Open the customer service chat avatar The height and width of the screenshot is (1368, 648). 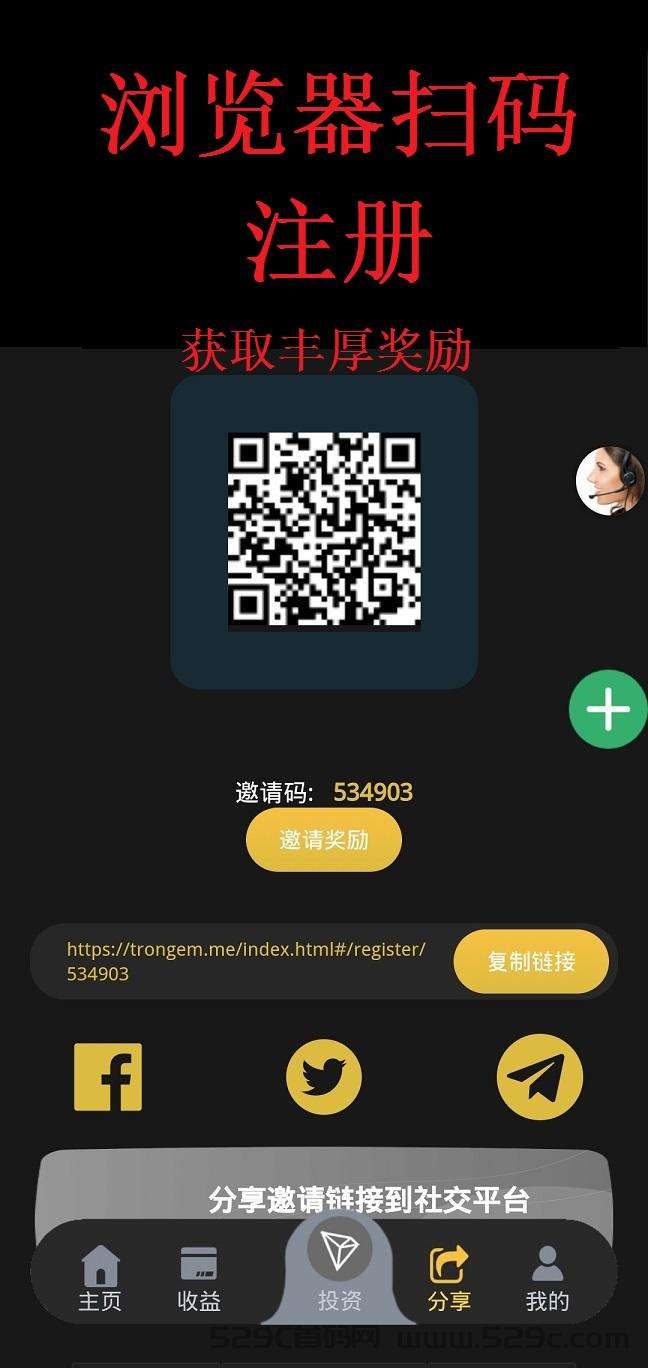pyautogui.click(x=609, y=481)
